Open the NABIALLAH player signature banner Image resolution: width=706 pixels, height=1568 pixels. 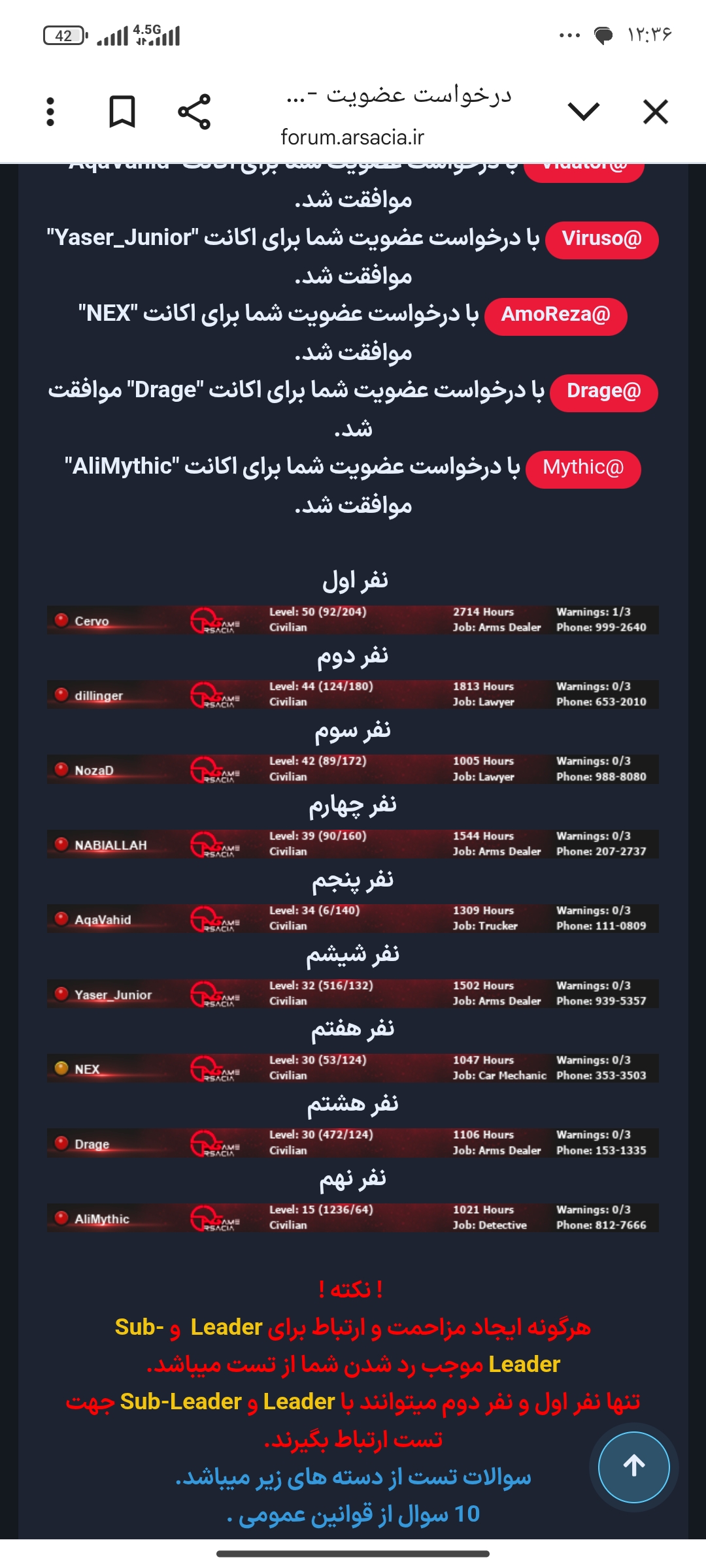[x=353, y=844]
